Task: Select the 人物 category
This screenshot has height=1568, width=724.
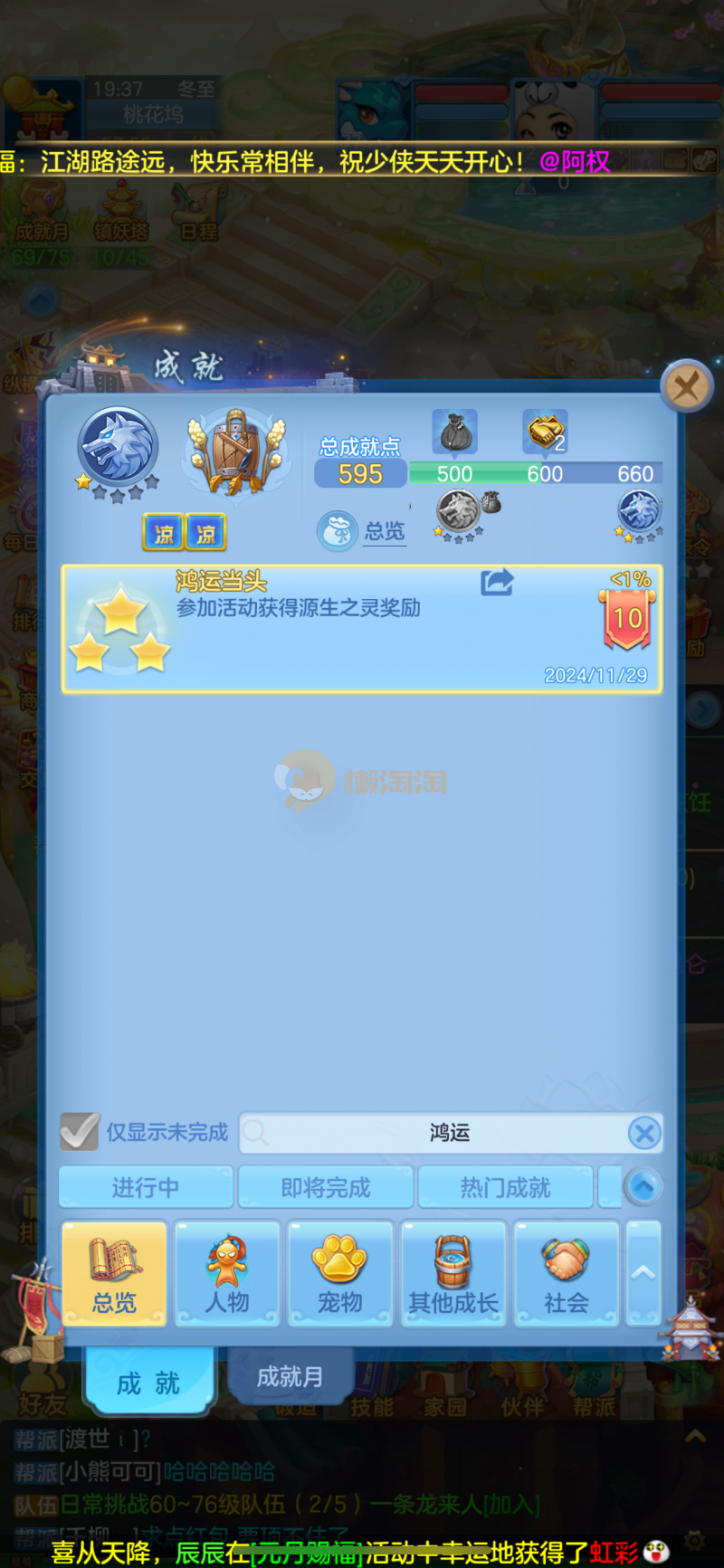Action: click(227, 1274)
